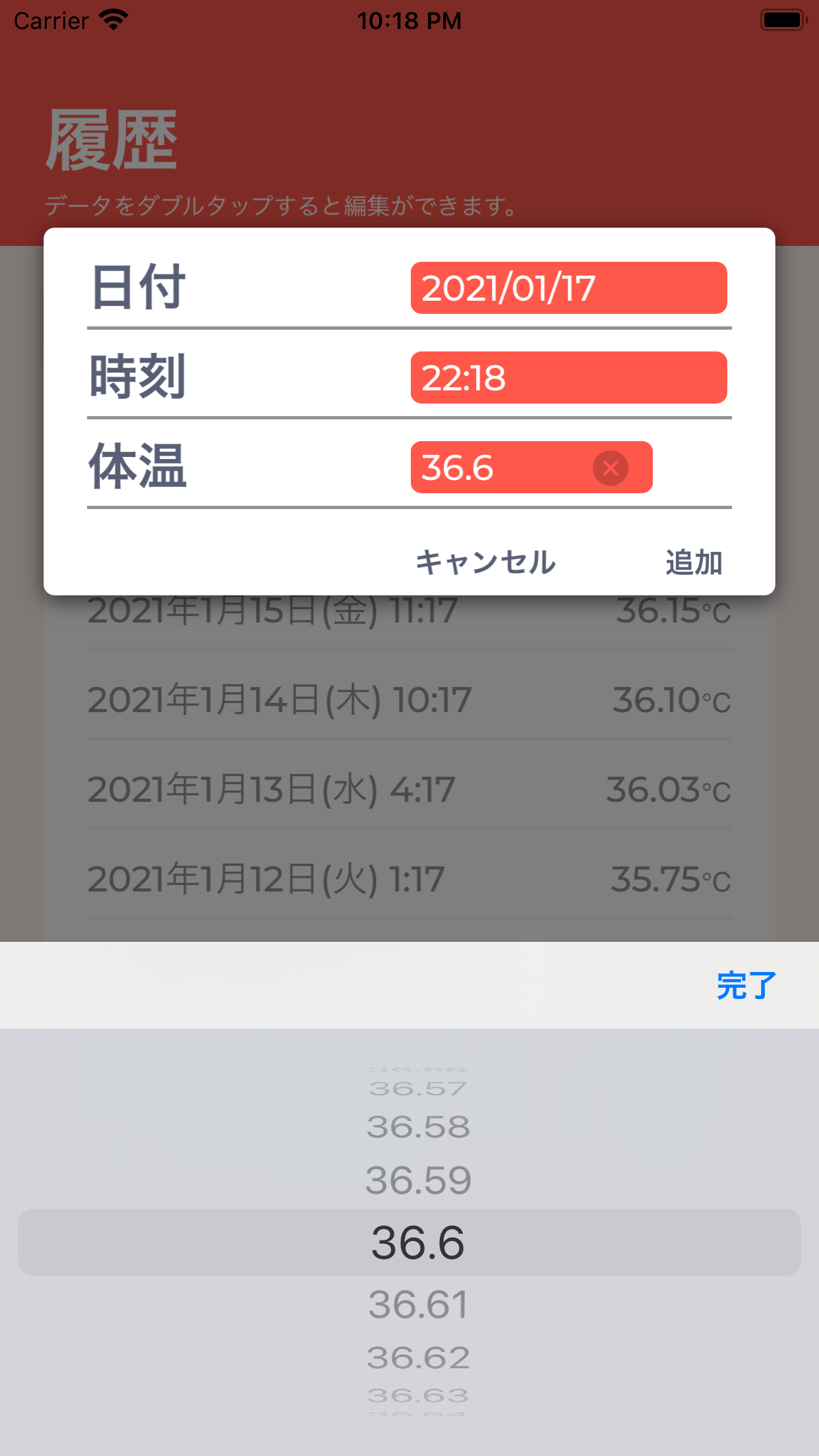Clear the 体温 field using the × icon
819x1456 pixels.
click(x=610, y=468)
